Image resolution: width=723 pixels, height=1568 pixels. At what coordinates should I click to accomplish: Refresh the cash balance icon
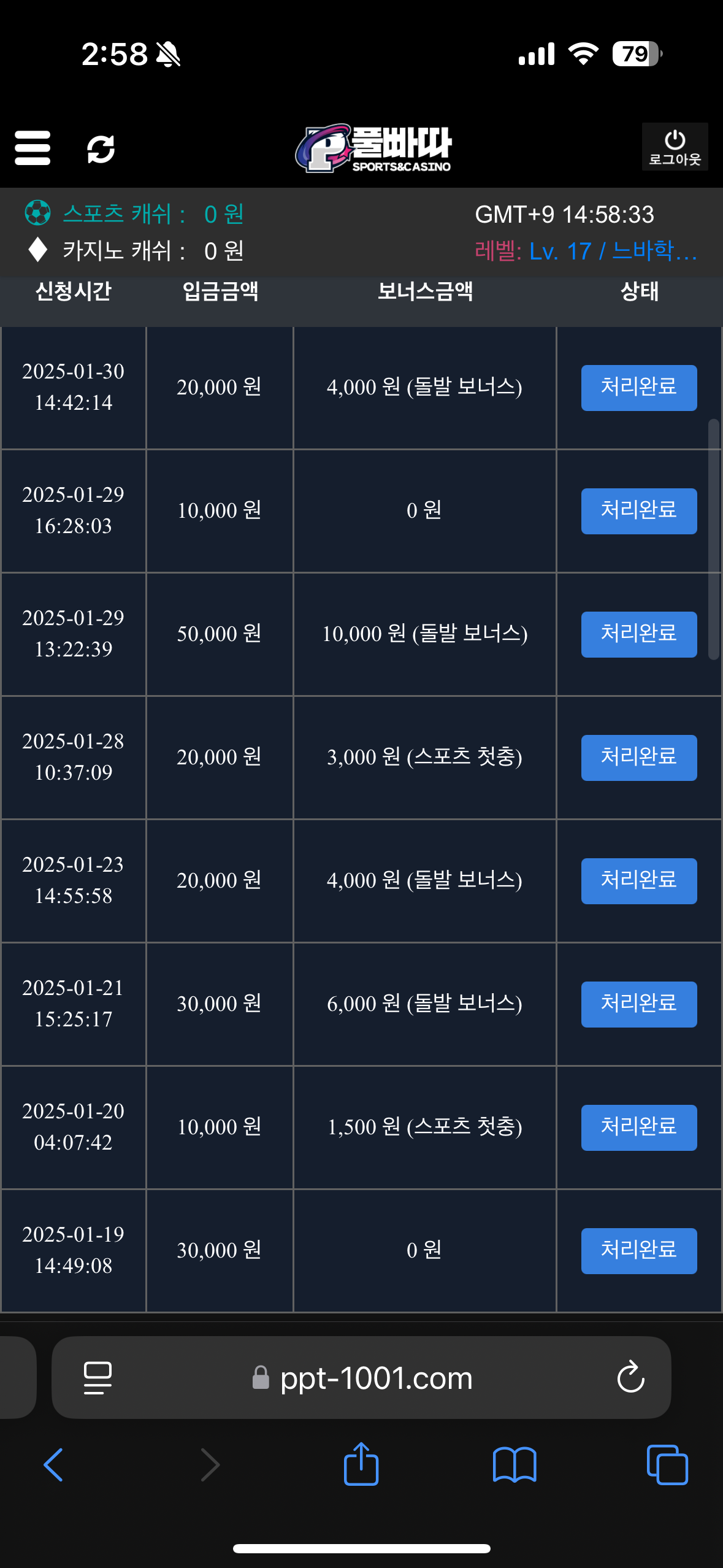pyautogui.click(x=101, y=149)
